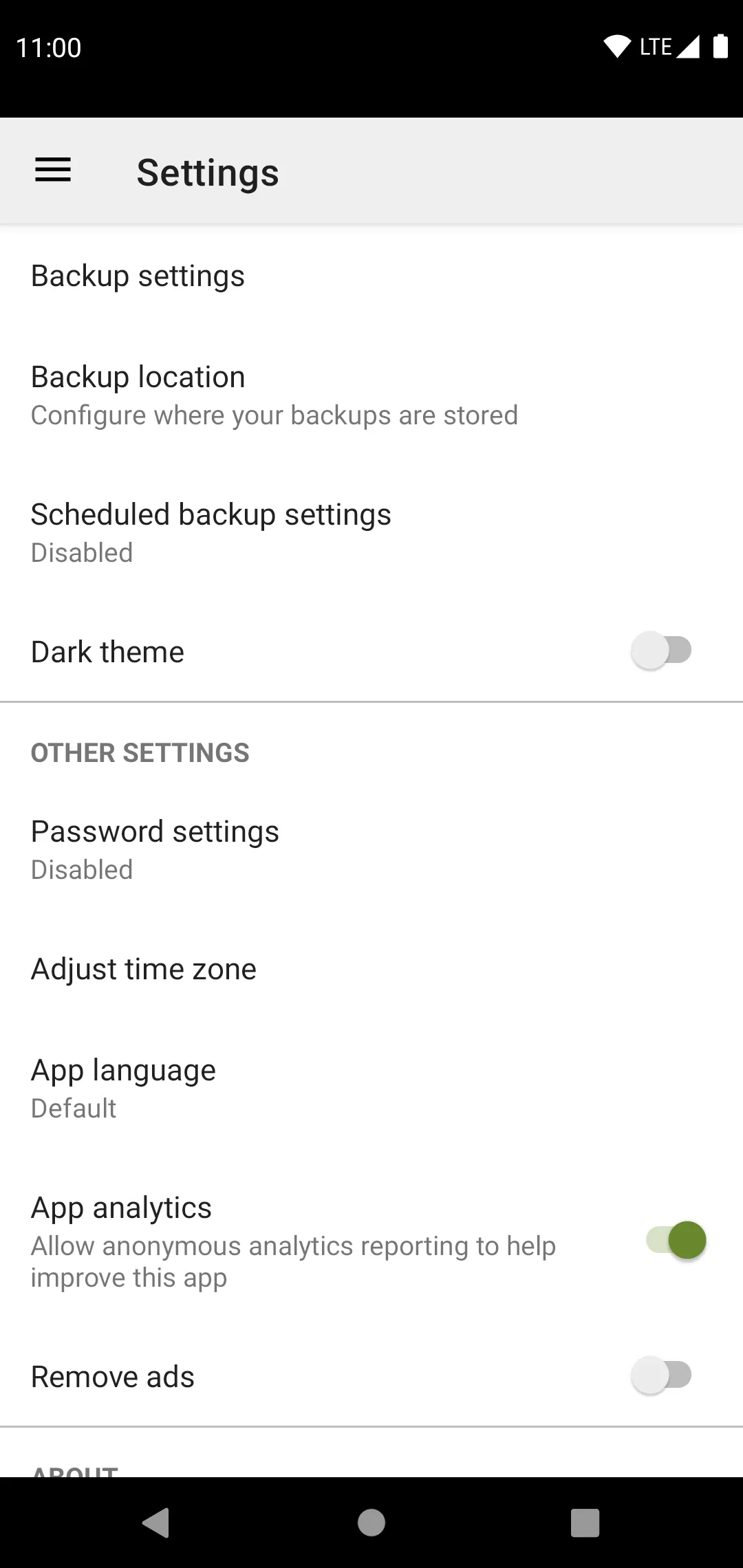The width and height of the screenshot is (743, 1568).
Task: Tap the Settings title text
Action: click(207, 171)
